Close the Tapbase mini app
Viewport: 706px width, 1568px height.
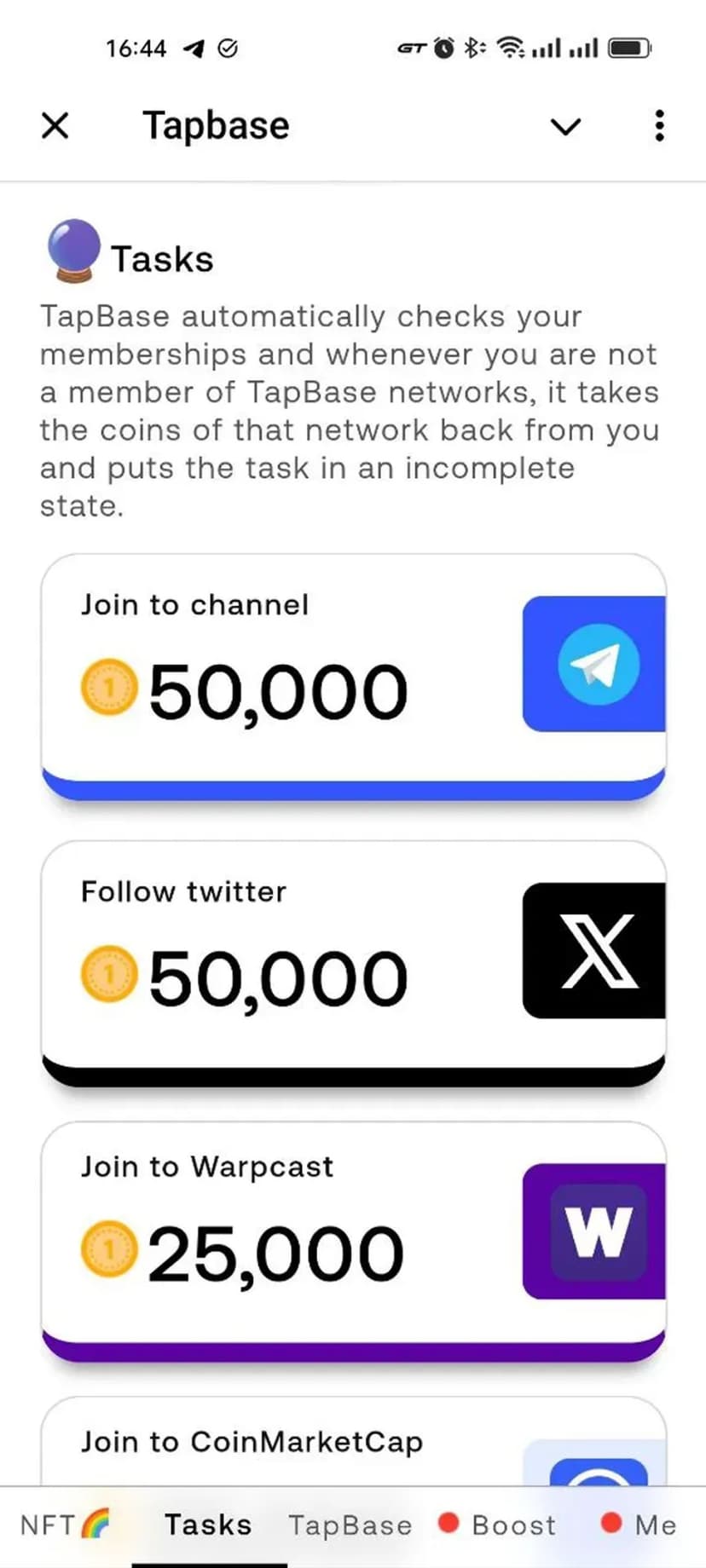point(55,126)
